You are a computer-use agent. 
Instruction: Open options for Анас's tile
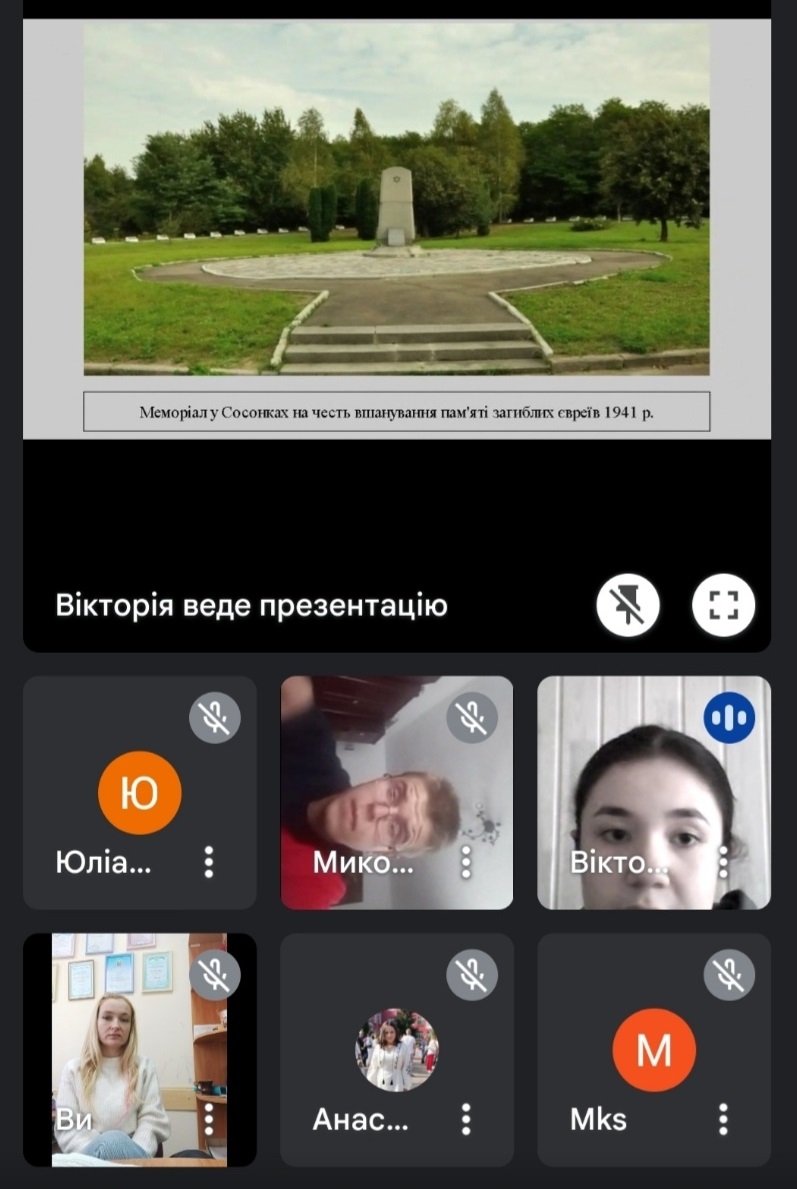point(466,1119)
